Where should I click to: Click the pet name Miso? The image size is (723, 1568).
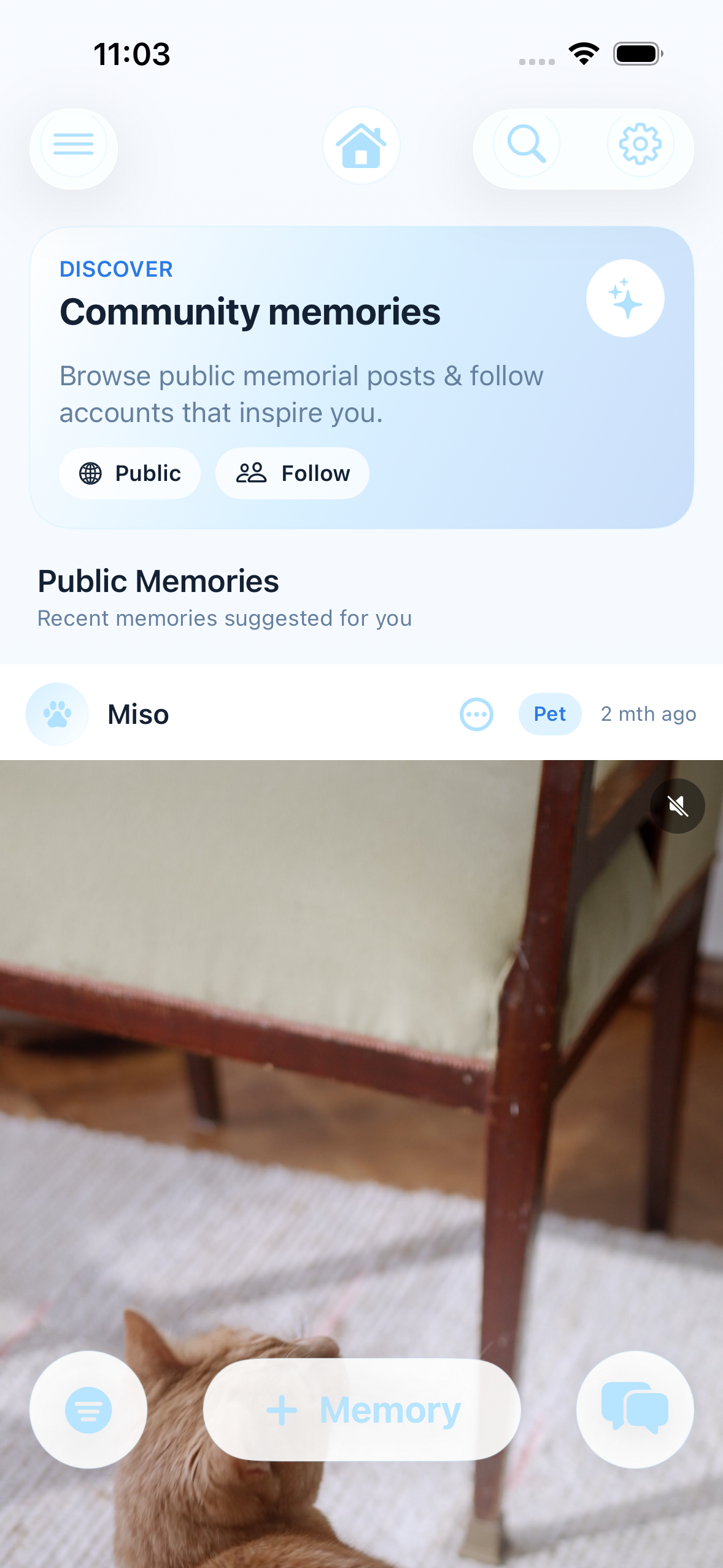tap(137, 714)
